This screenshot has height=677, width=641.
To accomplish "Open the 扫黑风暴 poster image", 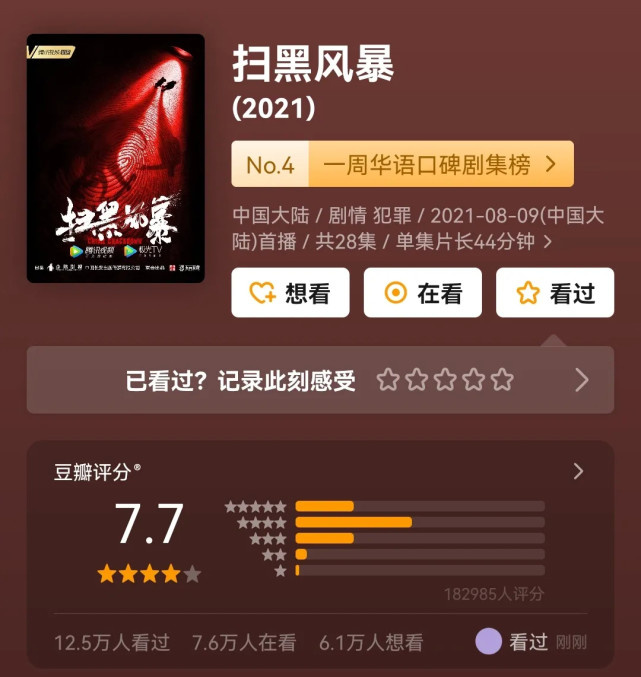I will (115, 158).
